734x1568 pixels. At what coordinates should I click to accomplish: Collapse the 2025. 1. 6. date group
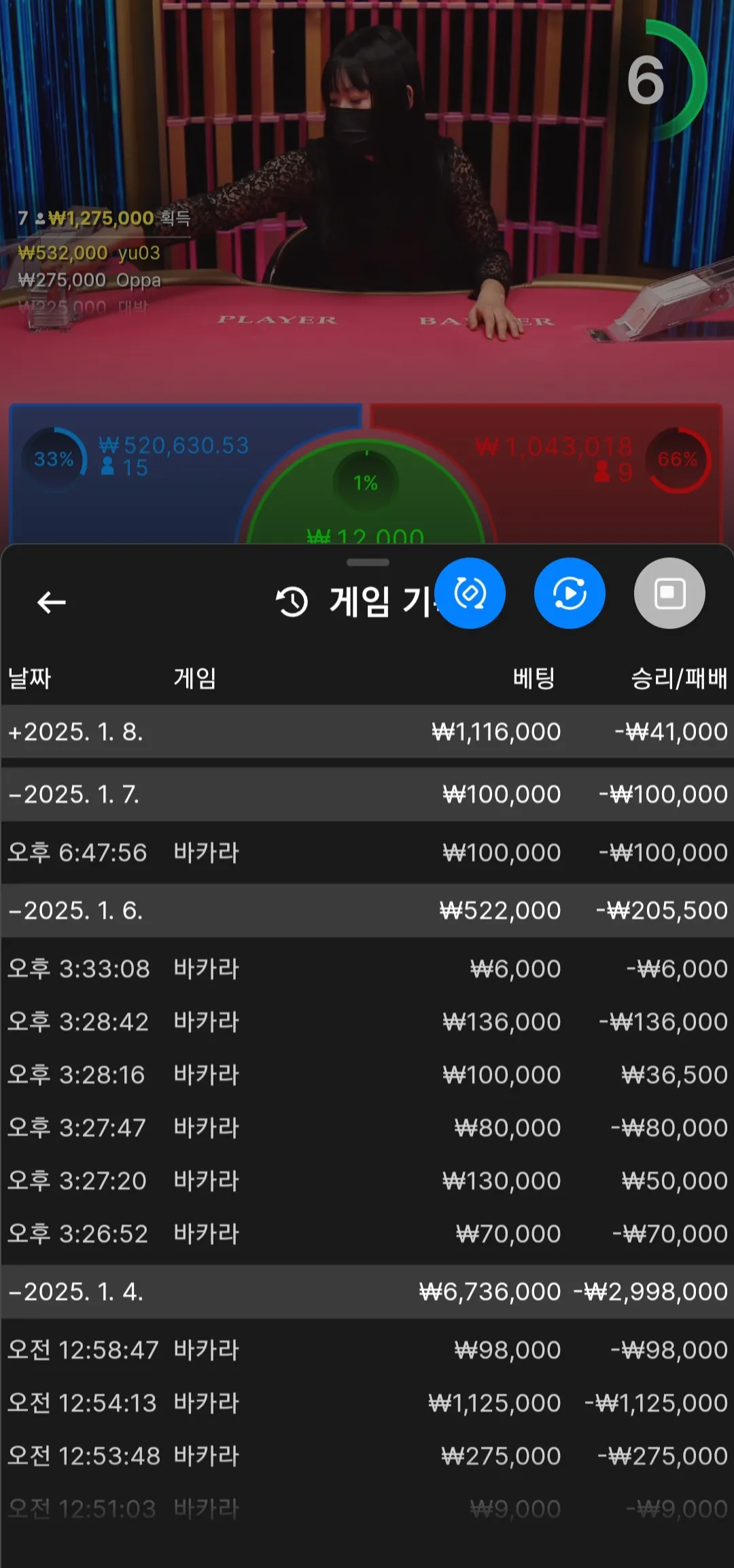pyautogui.click(x=75, y=910)
